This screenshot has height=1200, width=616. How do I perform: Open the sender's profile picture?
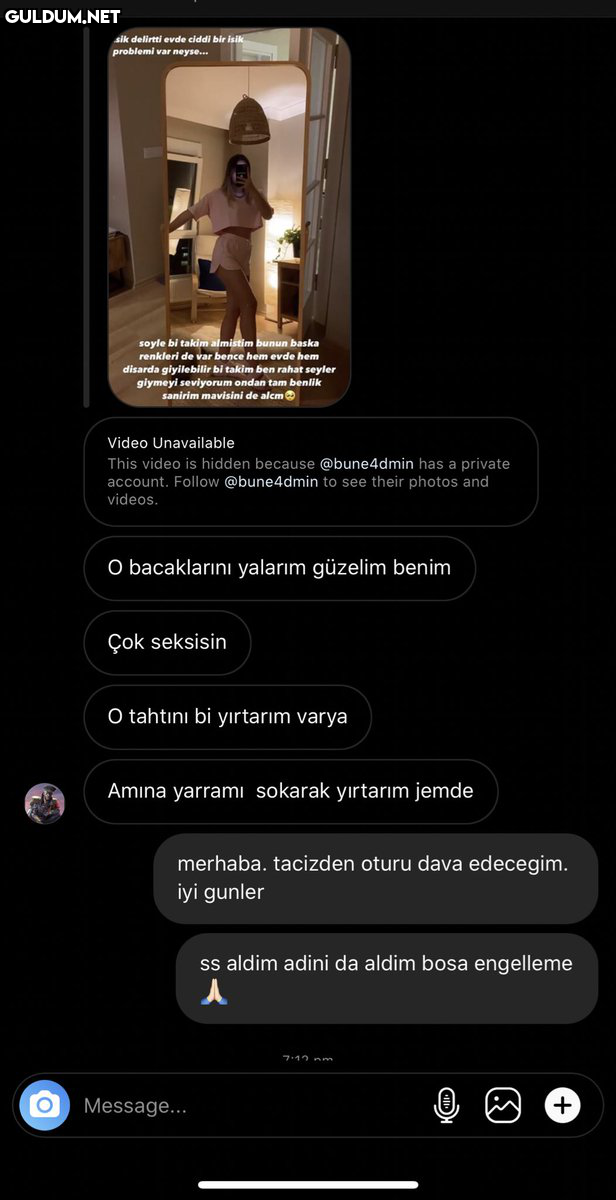coord(44,803)
